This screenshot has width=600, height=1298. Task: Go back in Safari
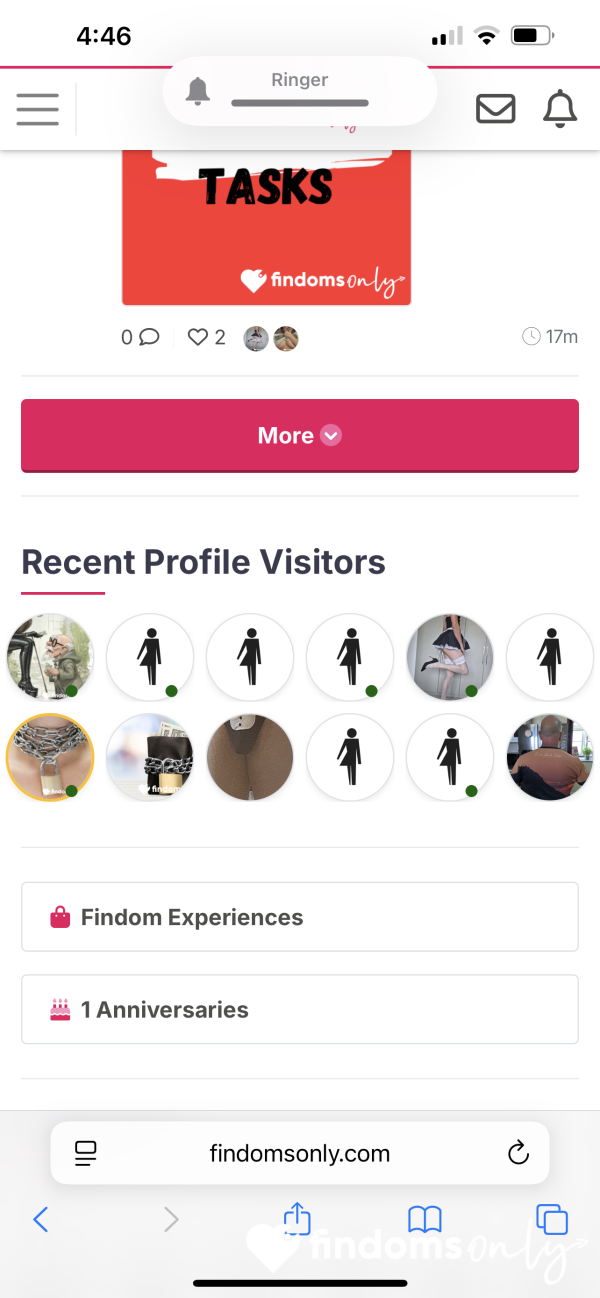click(41, 1218)
